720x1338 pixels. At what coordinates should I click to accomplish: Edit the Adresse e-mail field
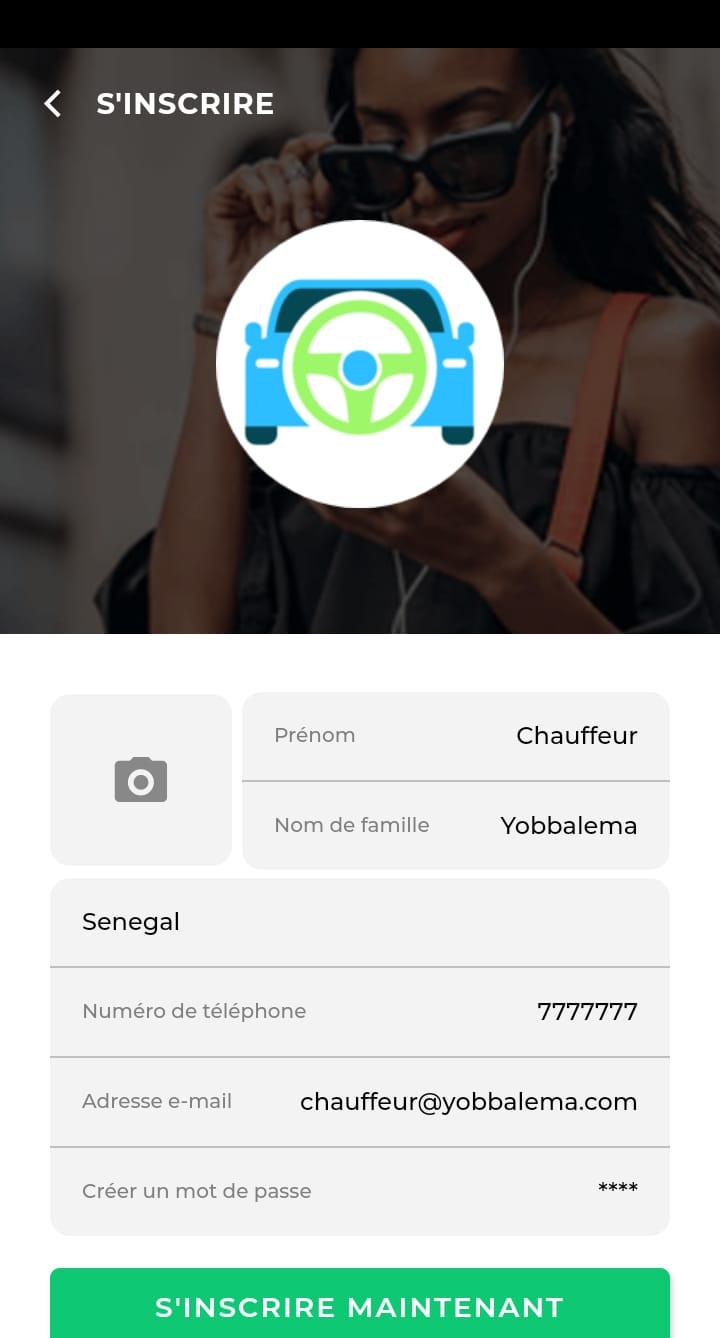point(468,1102)
